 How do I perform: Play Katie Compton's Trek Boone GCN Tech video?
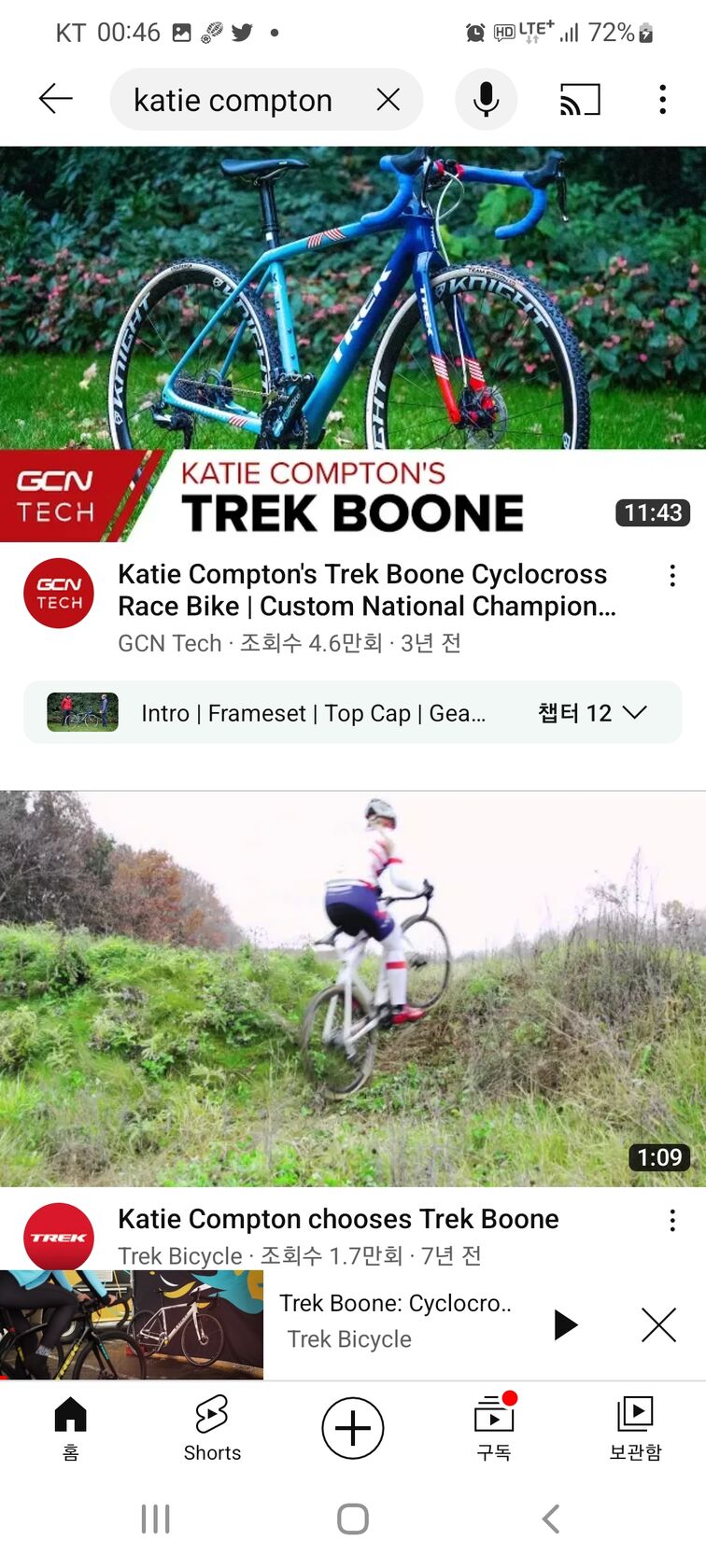(x=353, y=343)
